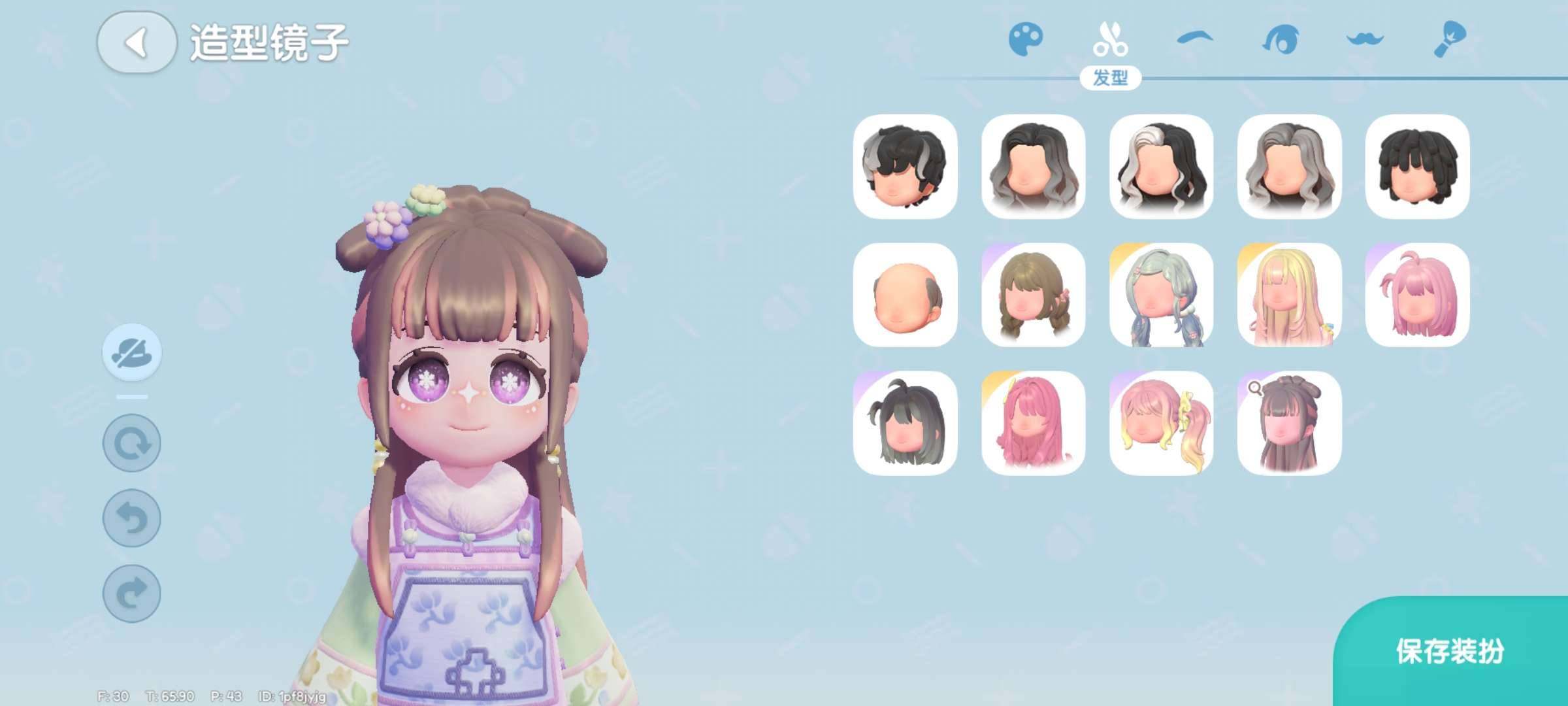Choose the half white half black hairstyle
The width and height of the screenshot is (1568, 706).
point(1161,167)
